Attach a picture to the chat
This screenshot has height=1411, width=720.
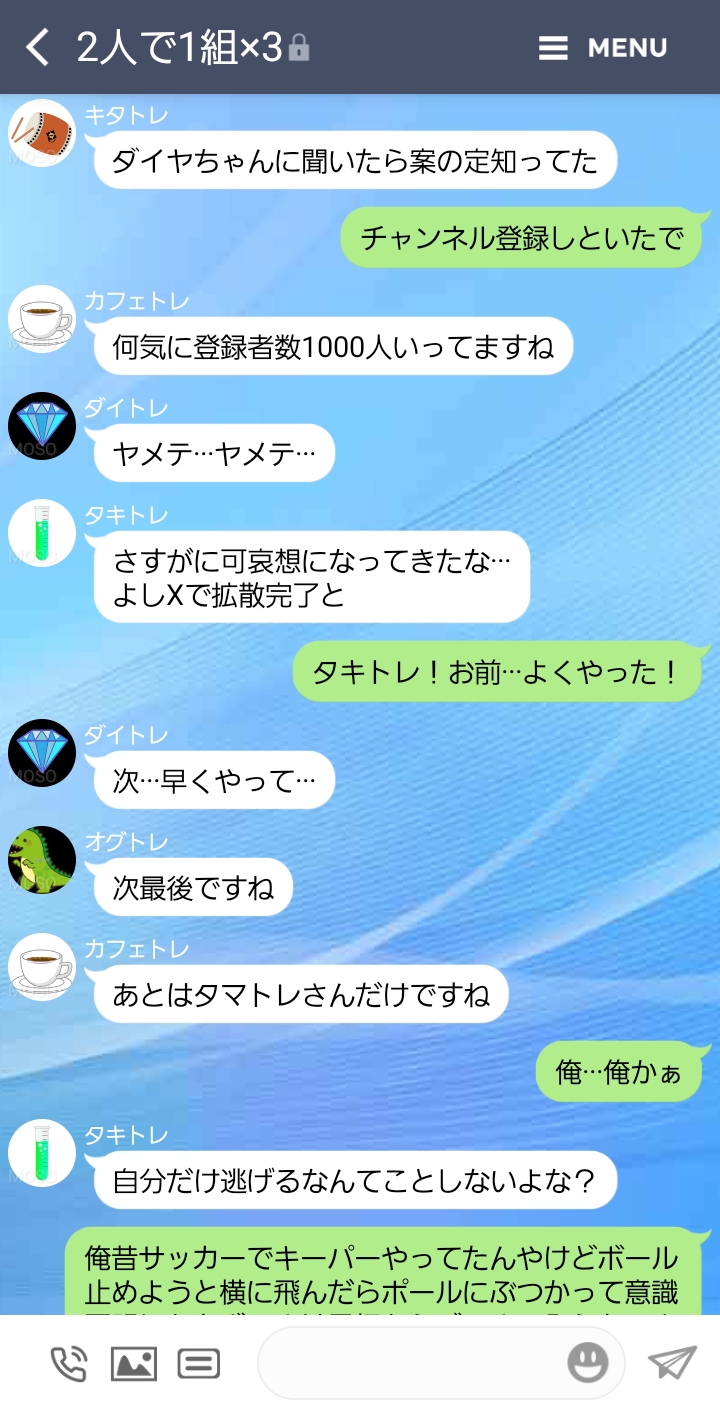pyautogui.click(x=134, y=1363)
